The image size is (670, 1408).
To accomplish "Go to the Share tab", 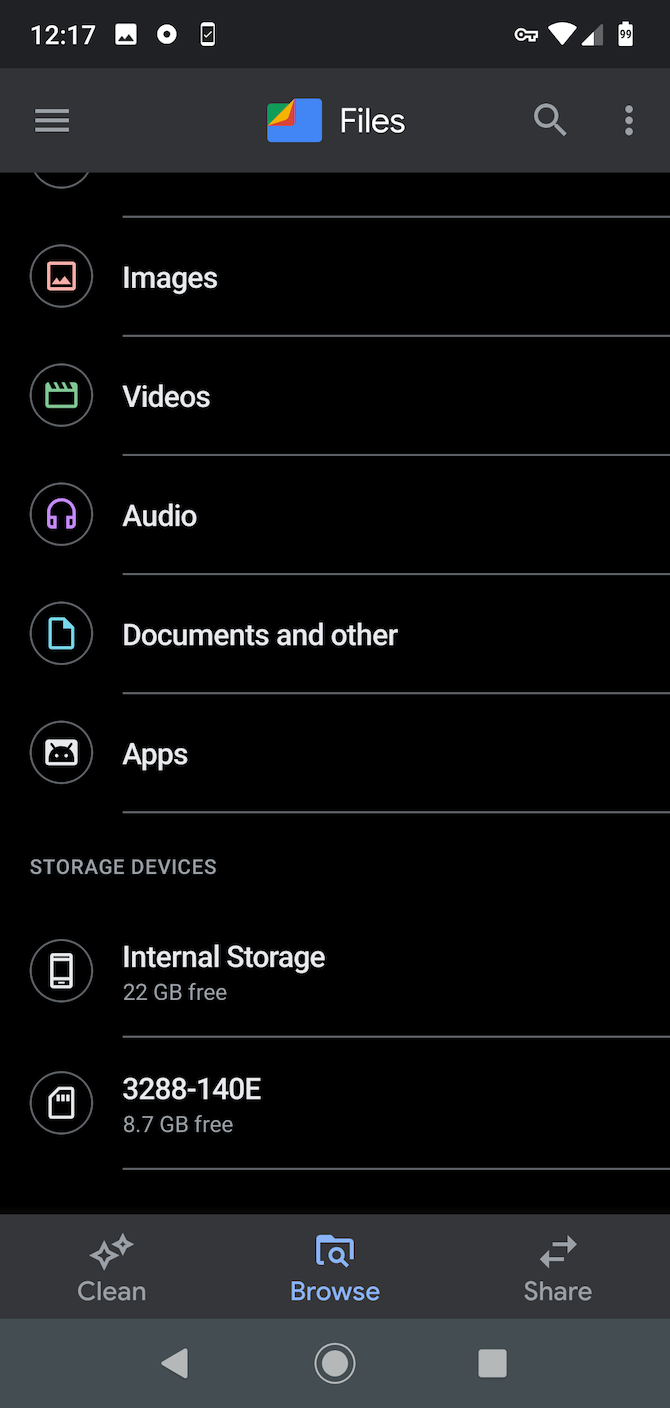I will coord(557,1267).
